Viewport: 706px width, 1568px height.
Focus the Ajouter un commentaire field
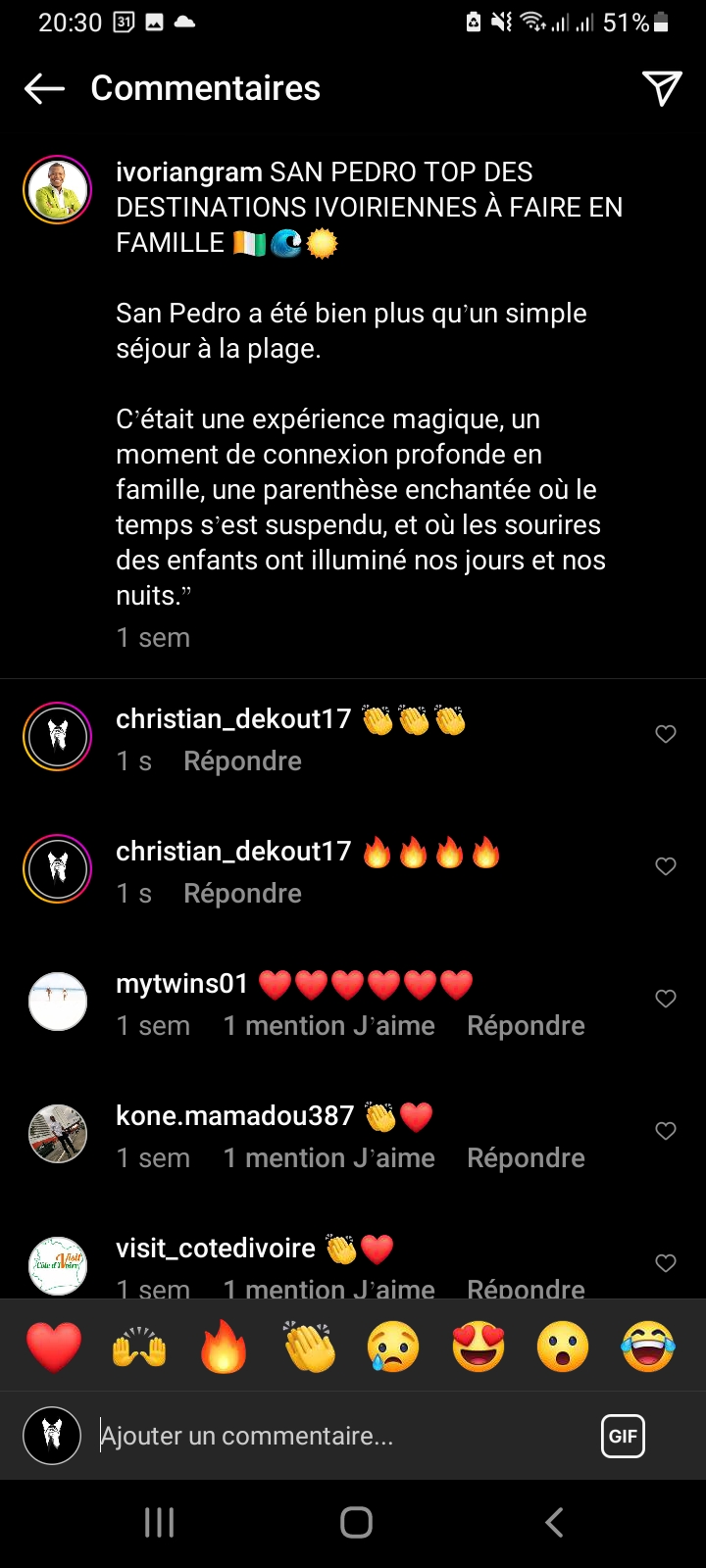point(333,1437)
